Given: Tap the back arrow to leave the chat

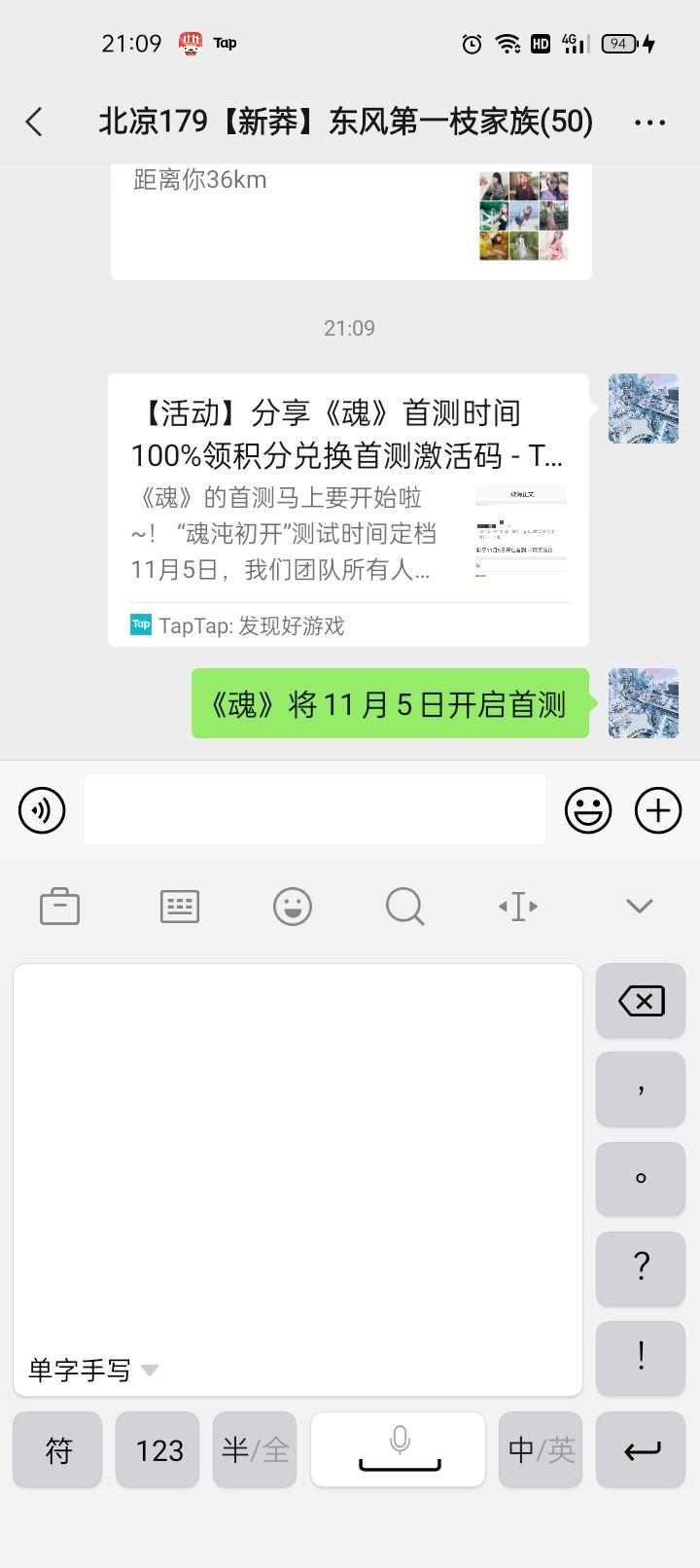Looking at the screenshot, I should point(35,122).
